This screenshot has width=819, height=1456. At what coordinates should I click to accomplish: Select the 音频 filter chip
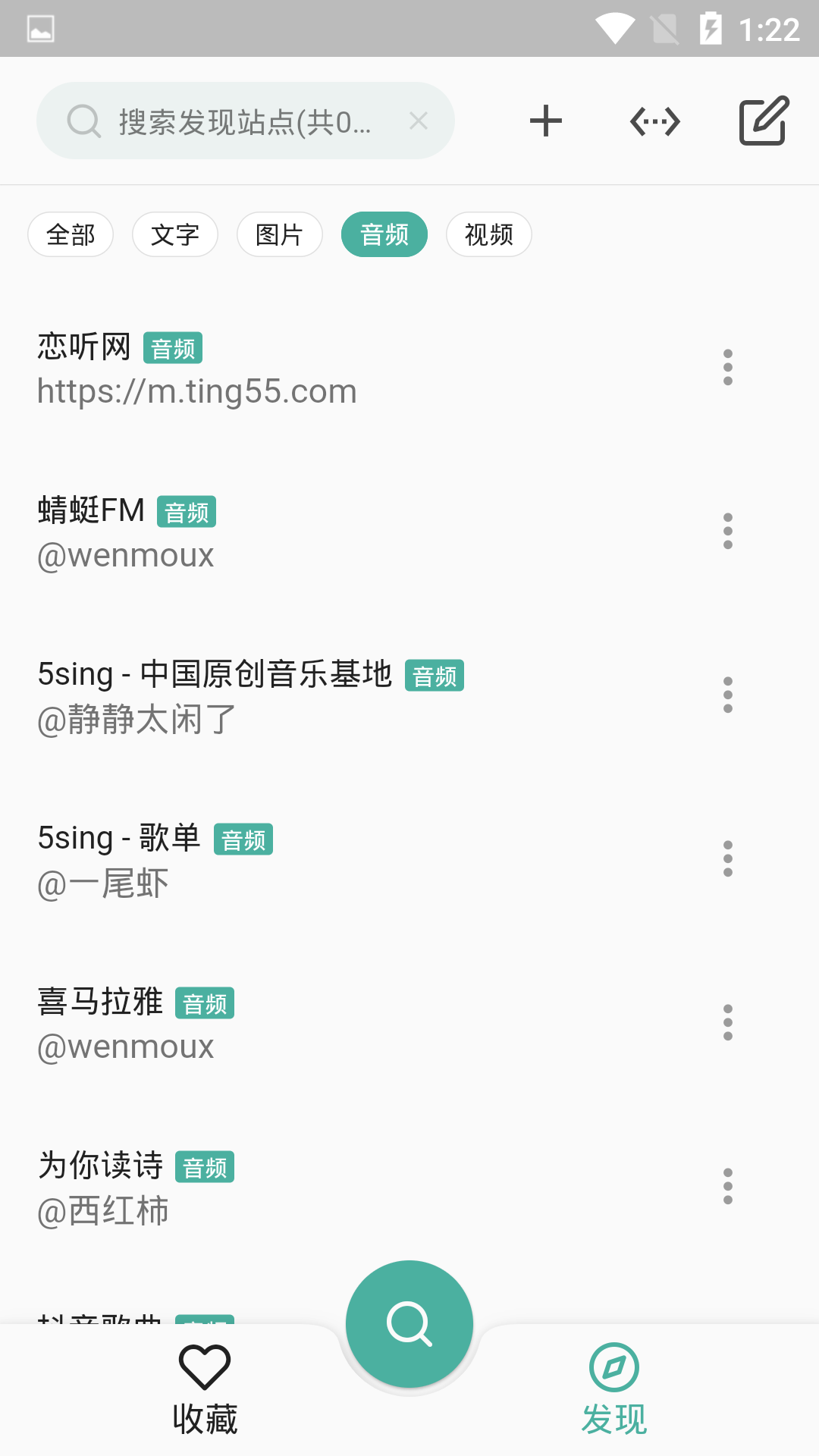pyautogui.click(x=384, y=234)
